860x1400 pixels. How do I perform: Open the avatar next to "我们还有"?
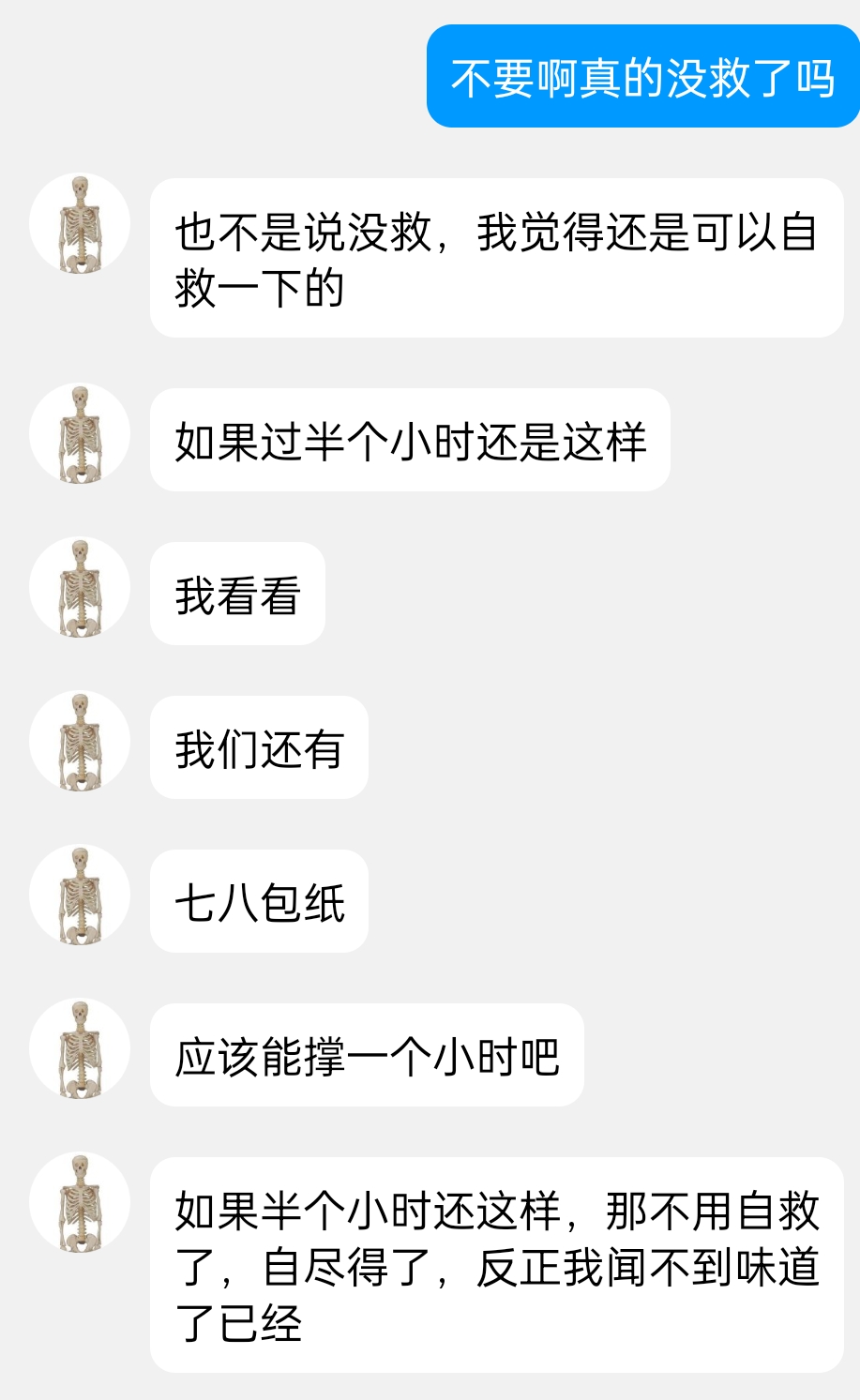point(80,743)
